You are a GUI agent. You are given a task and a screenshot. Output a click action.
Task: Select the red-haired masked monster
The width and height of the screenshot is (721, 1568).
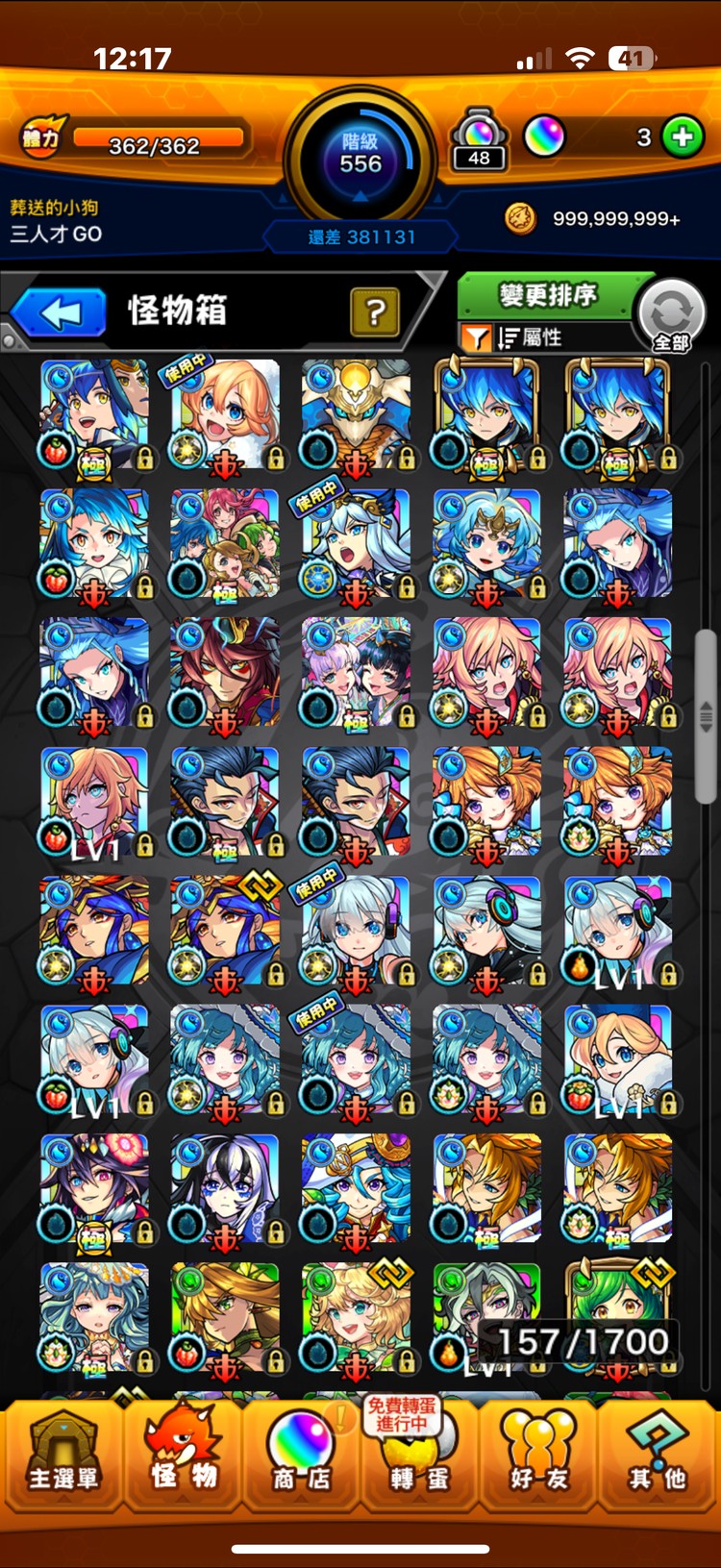(225, 673)
